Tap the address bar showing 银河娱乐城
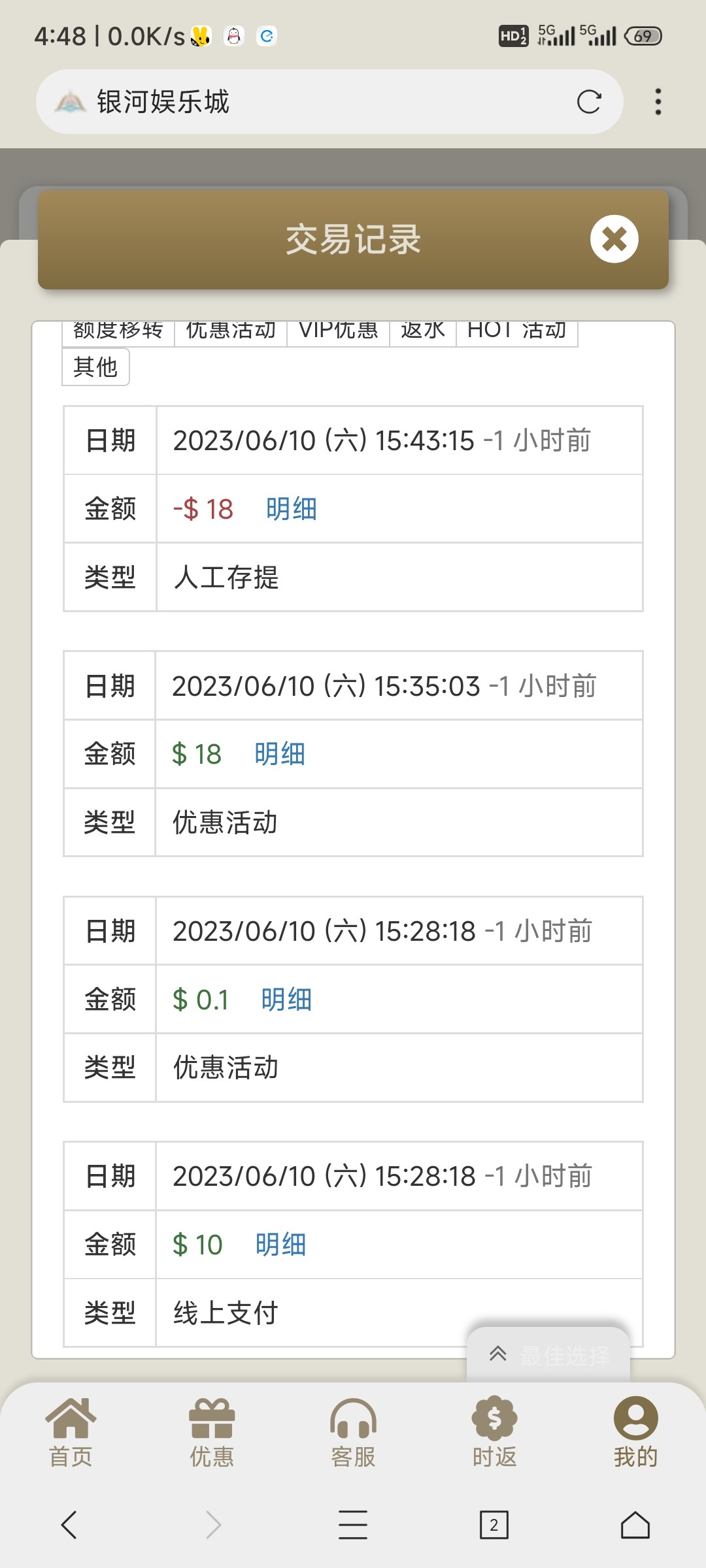The width and height of the screenshot is (706, 1568). (x=294, y=101)
